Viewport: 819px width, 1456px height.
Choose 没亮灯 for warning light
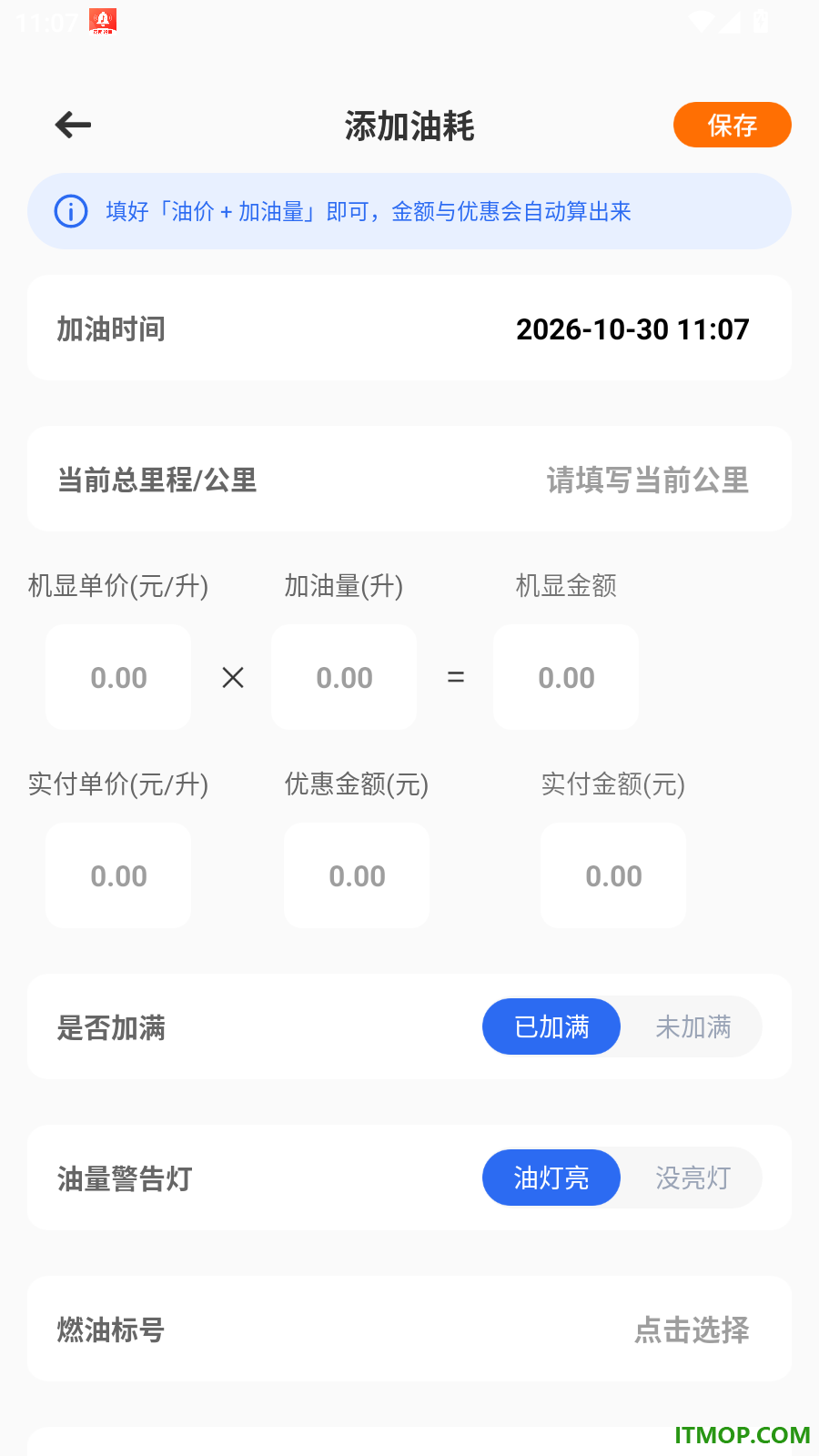(693, 1178)
